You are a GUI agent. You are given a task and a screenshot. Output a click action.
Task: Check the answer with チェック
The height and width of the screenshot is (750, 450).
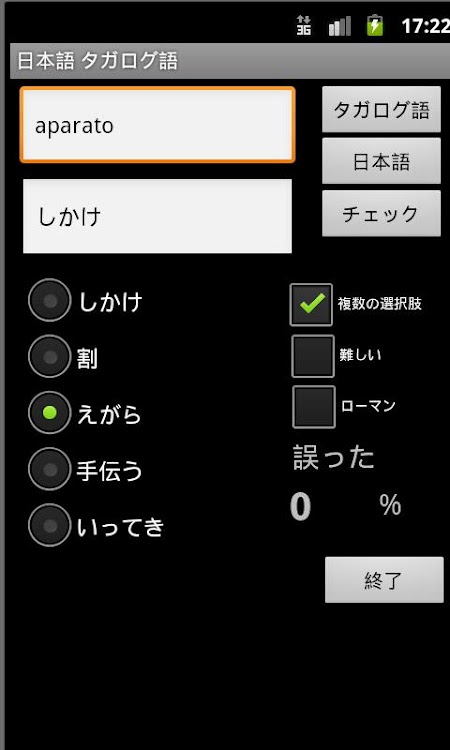pos(381,213)
